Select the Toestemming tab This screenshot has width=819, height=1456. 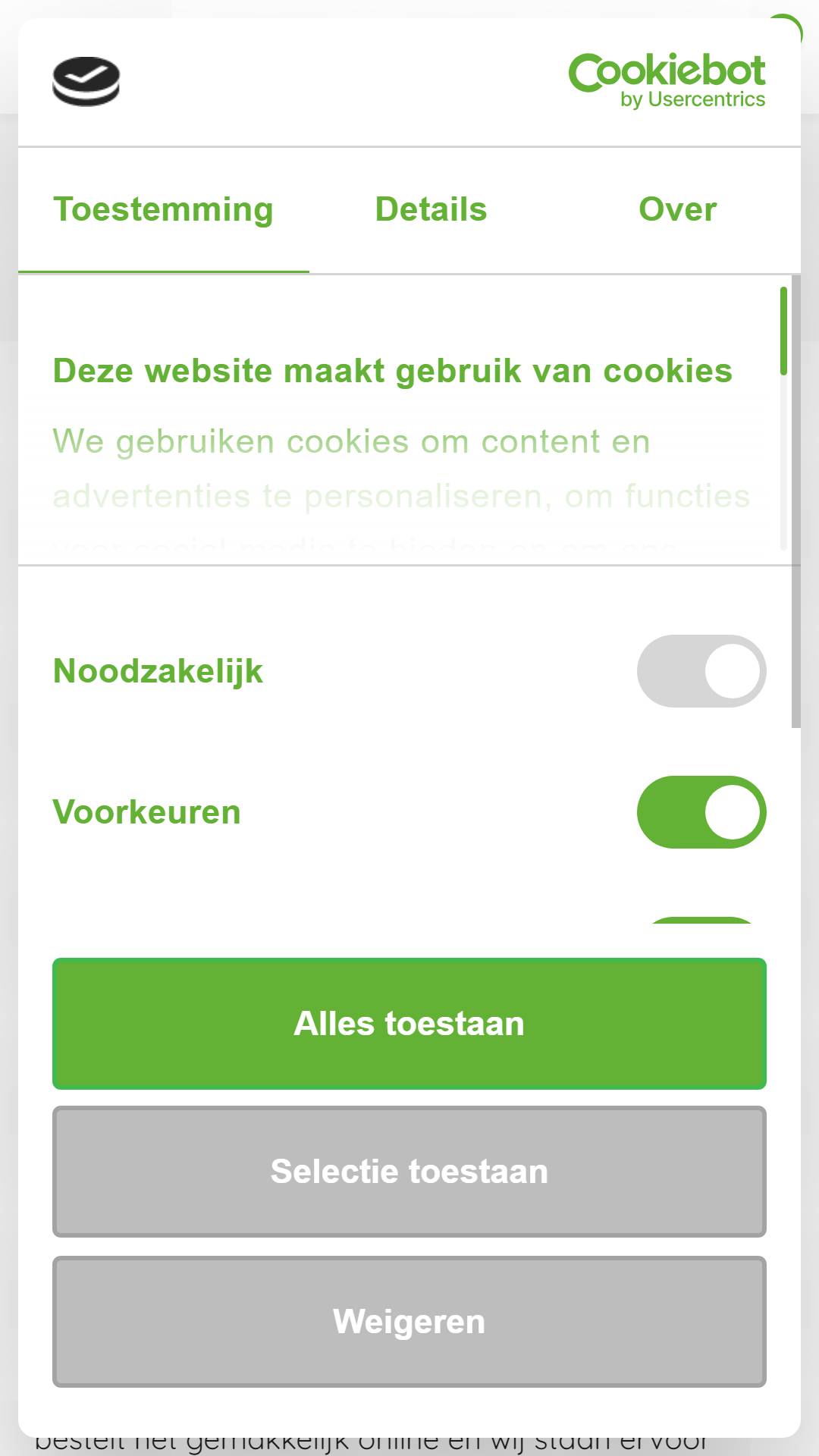[x=163, y=210]
